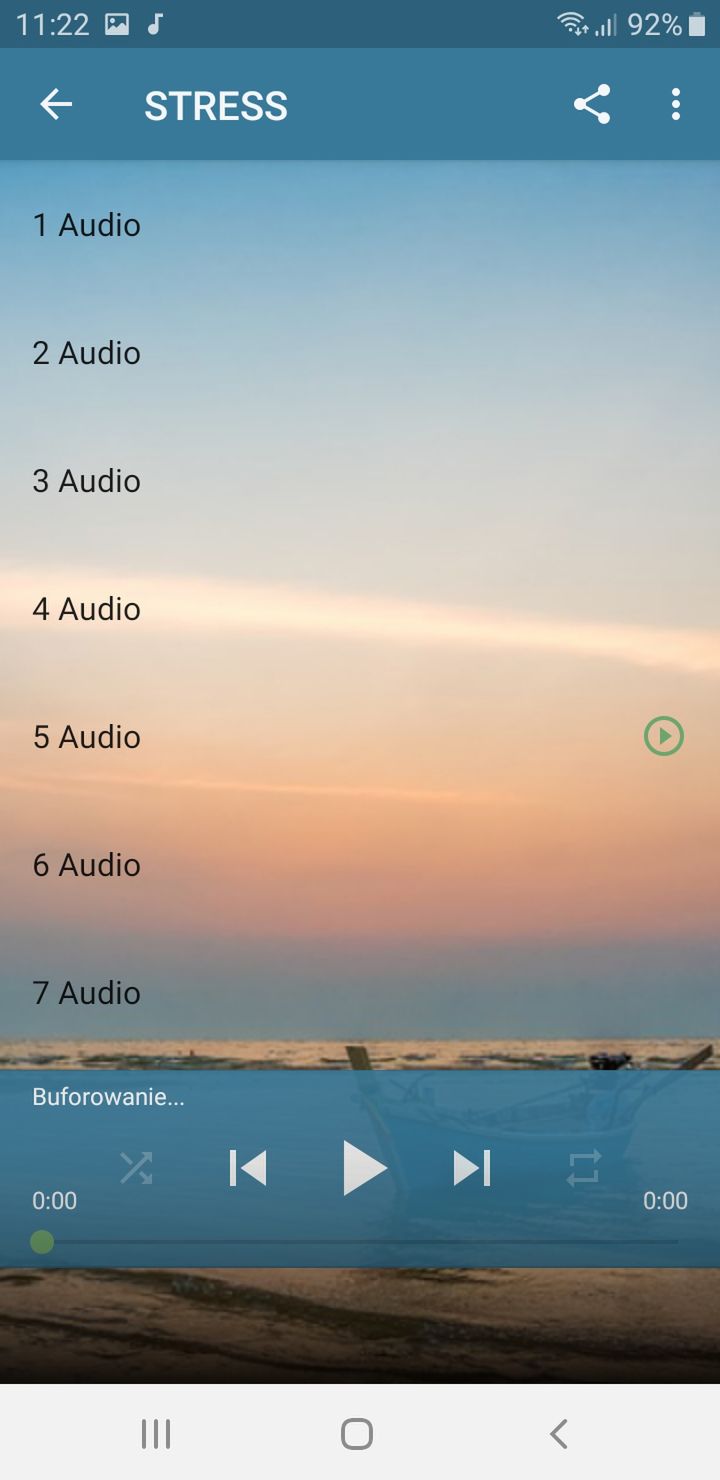Skip to the previous track
This screenshot has height=1480, width=720.
[x=248, y=1168]
